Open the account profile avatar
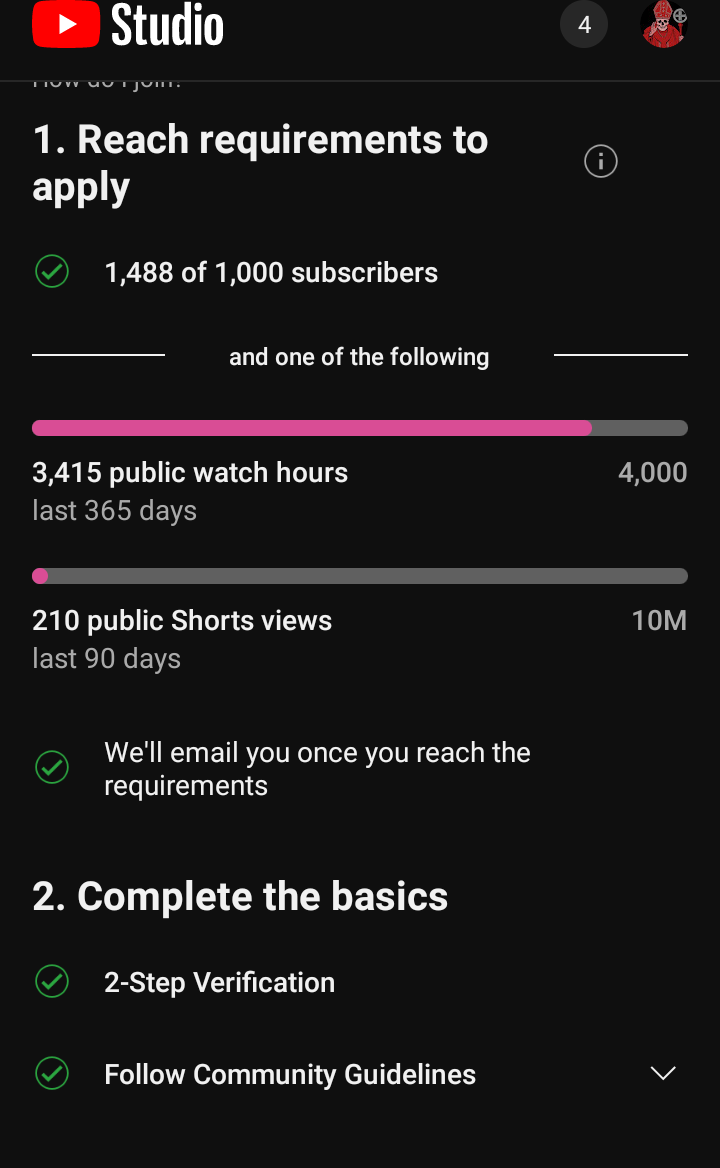The width and height of the screenshot is (720, 1168). click(664, 25)
